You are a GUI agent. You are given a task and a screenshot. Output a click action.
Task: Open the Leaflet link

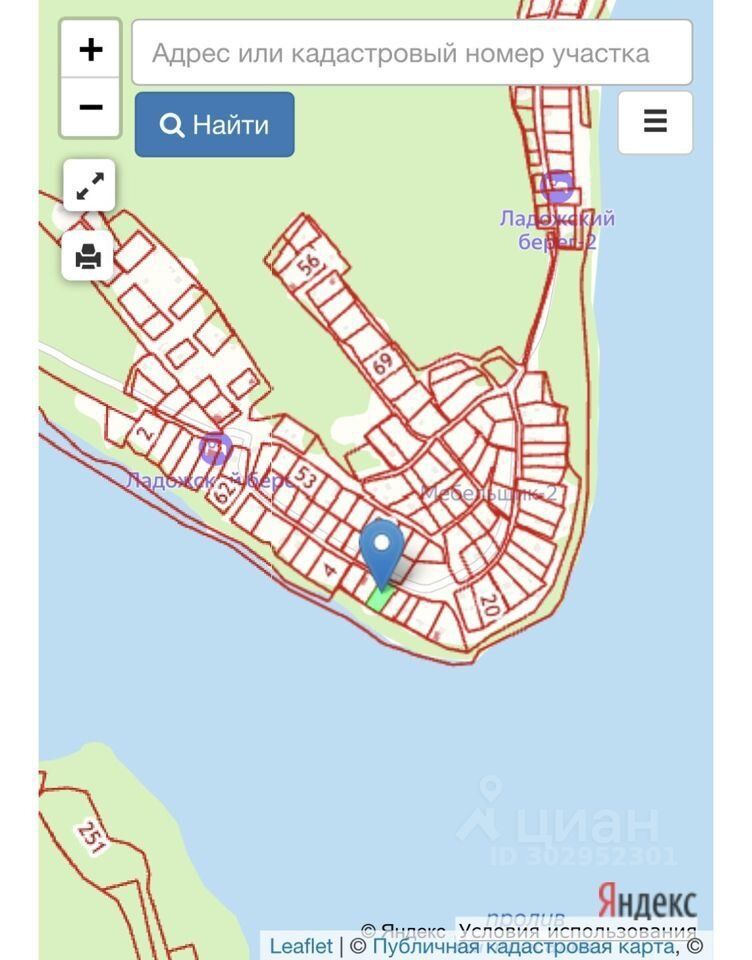(x=301, y=946)
